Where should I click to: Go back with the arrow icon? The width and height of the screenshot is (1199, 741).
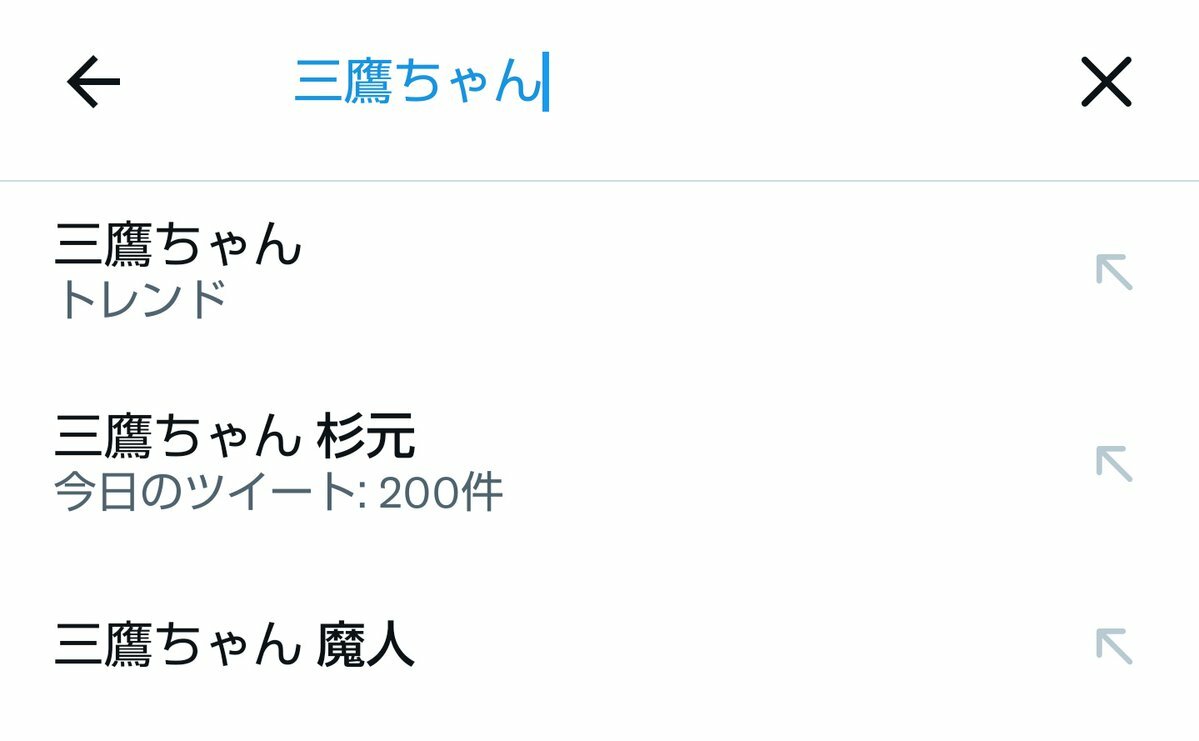tap(93, 82)
